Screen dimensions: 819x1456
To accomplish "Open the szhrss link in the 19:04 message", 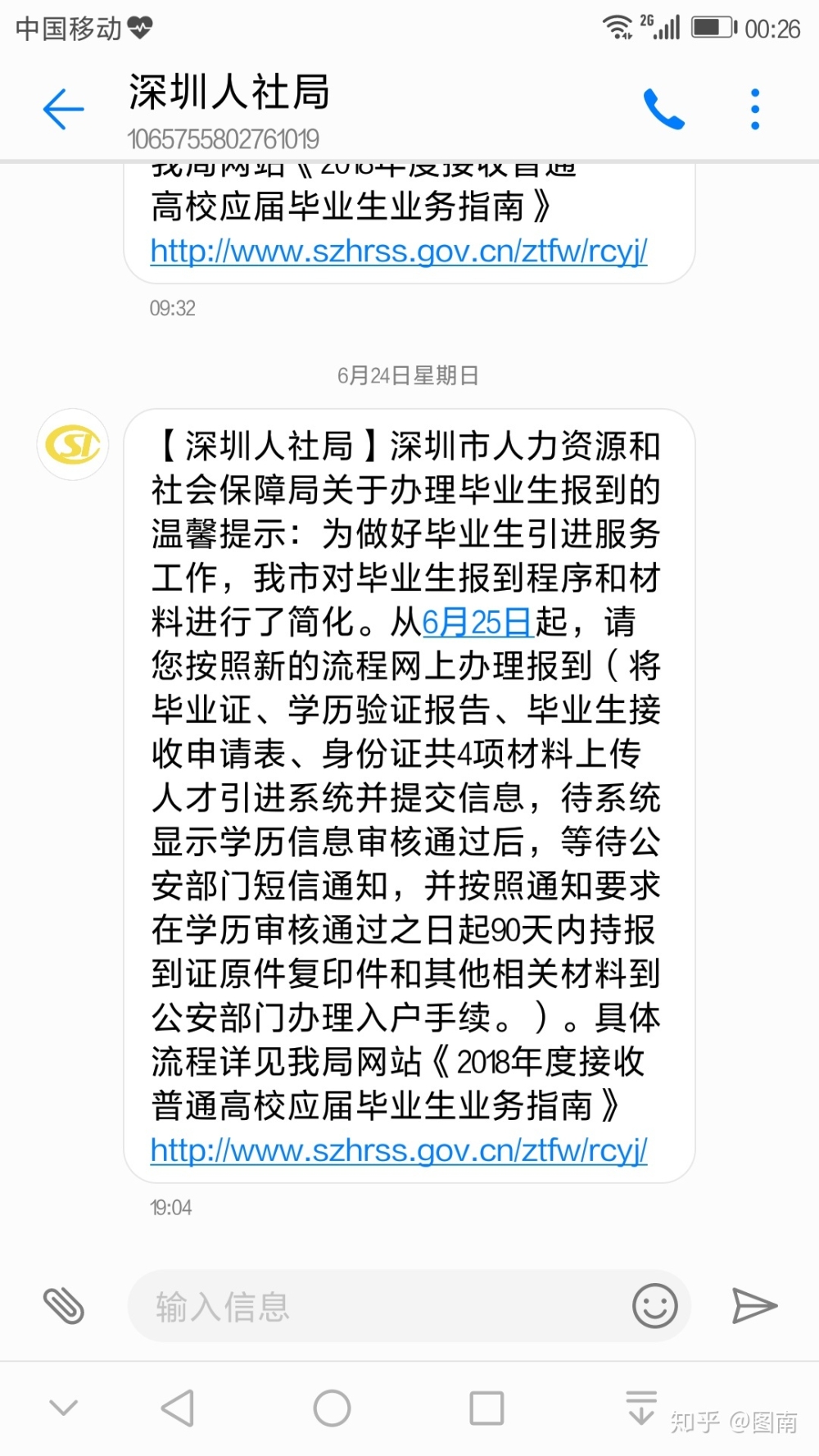I will pos(399,1150).
